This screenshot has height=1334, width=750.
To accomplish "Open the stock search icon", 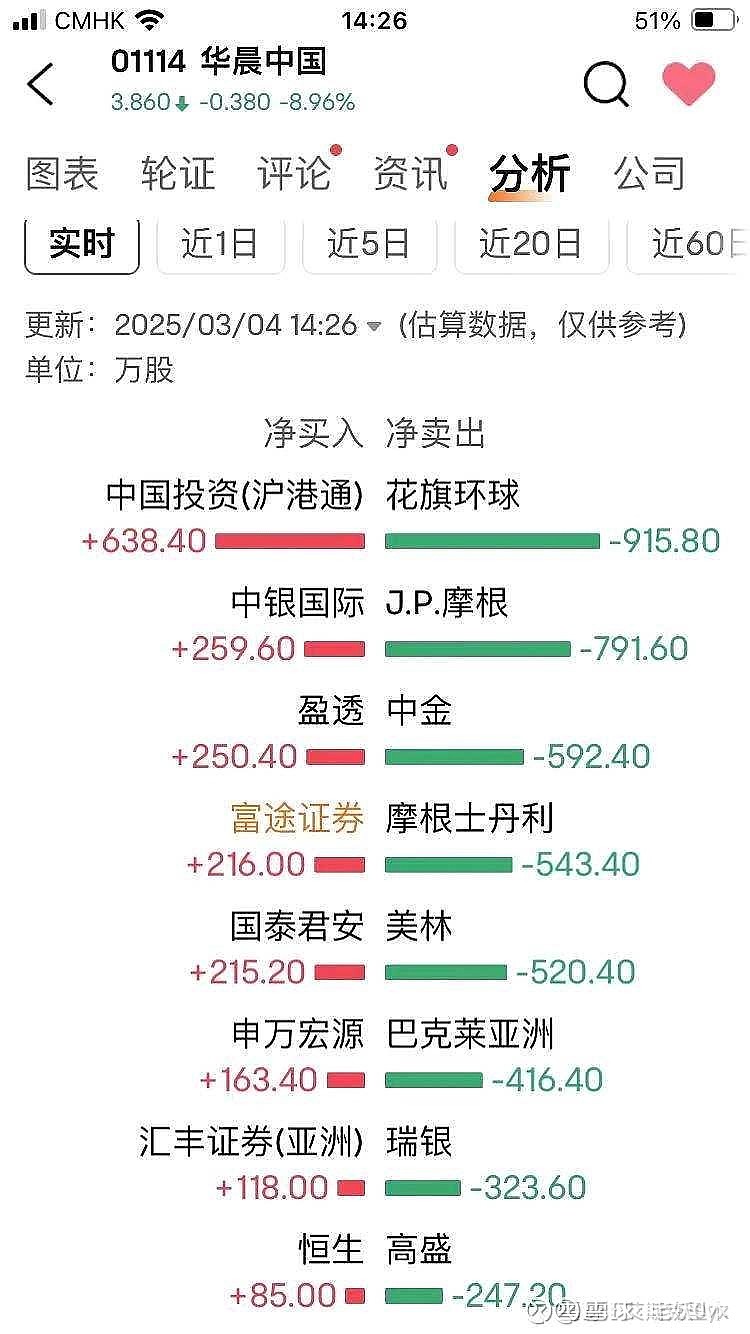I will [604, 85].
